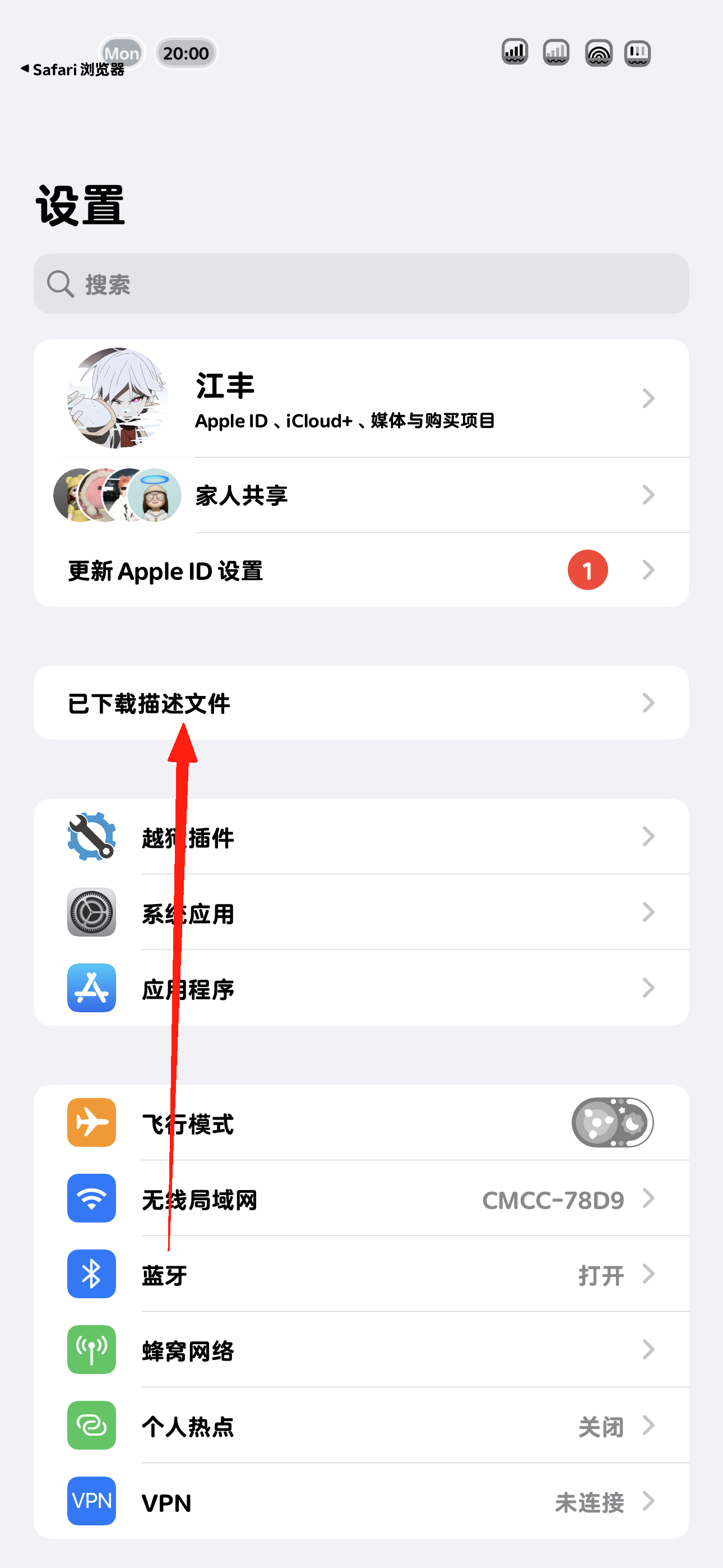Tap the red notification badge
Image resolution: width=723 pixels, height=1568 pixels.
[x=586, y=569]
